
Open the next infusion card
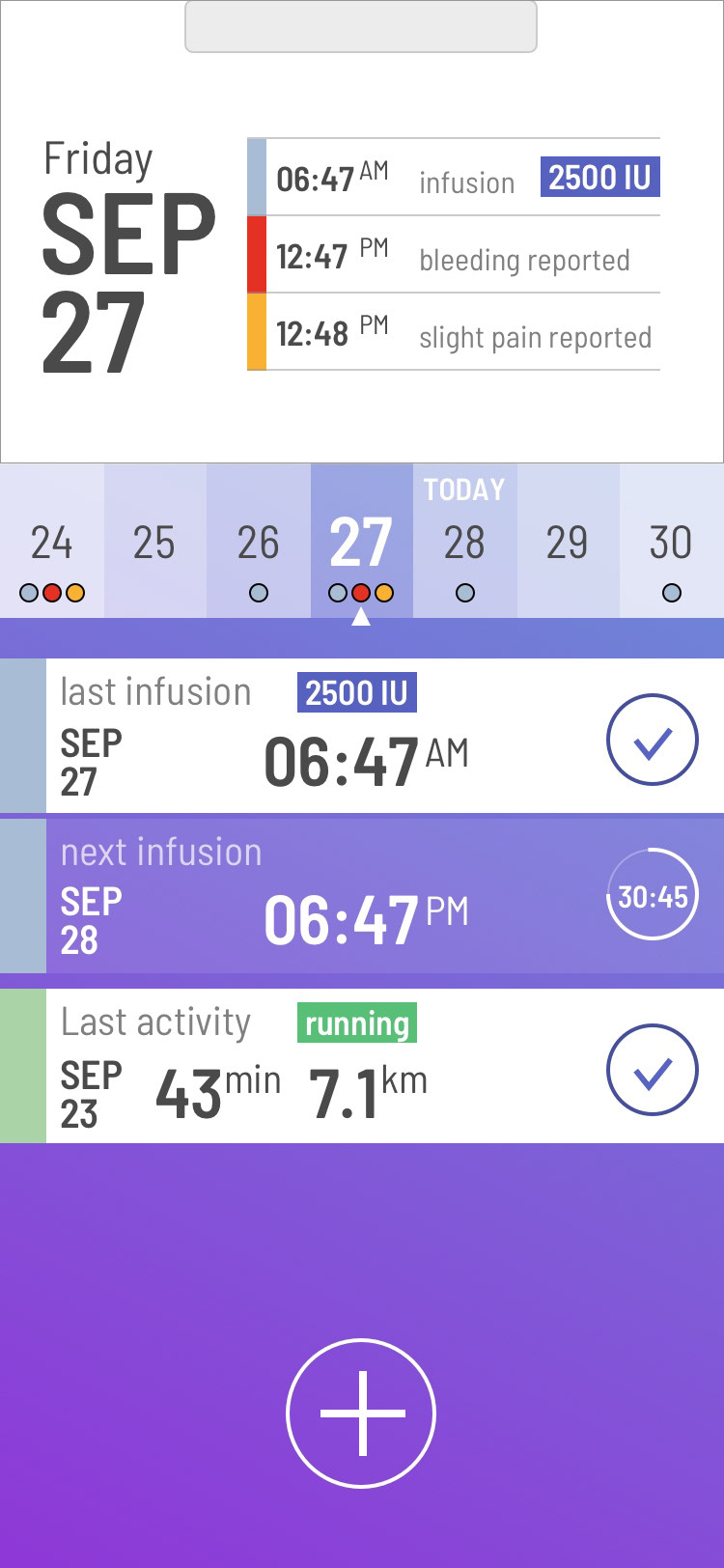(319, 895)
